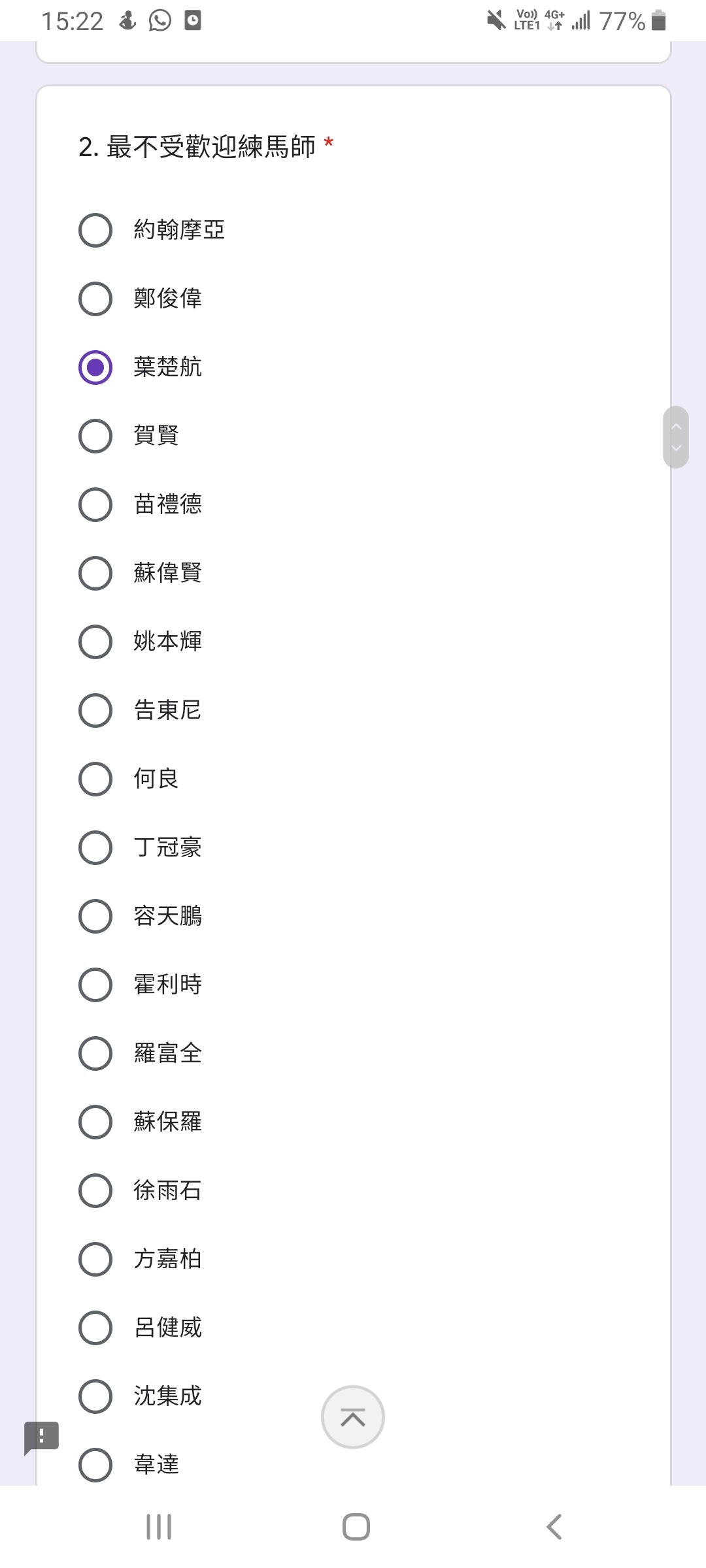Choose 丁冠豪 radio button

click(x=95, y=847)
